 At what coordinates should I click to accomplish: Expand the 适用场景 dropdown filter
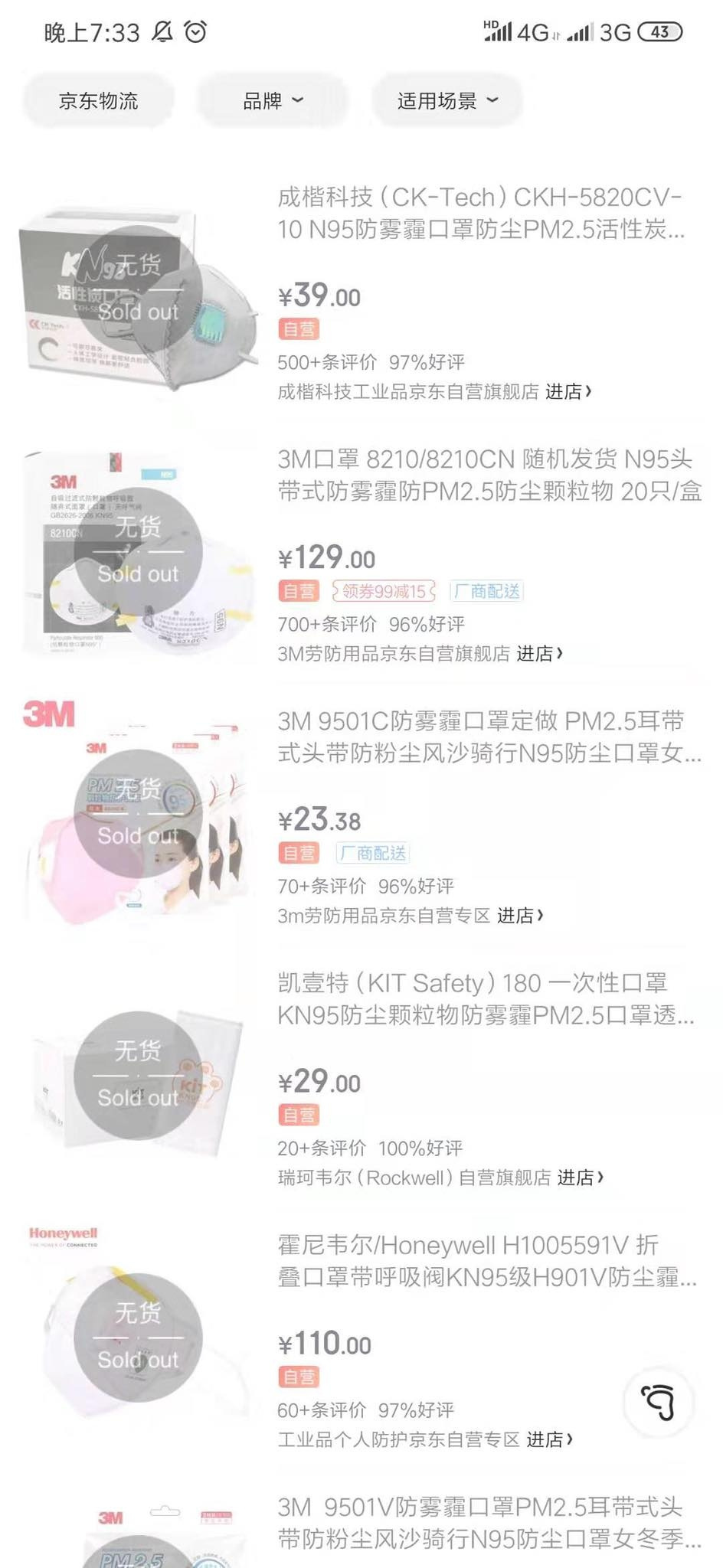pyautogui.click(x=447, y=100)
